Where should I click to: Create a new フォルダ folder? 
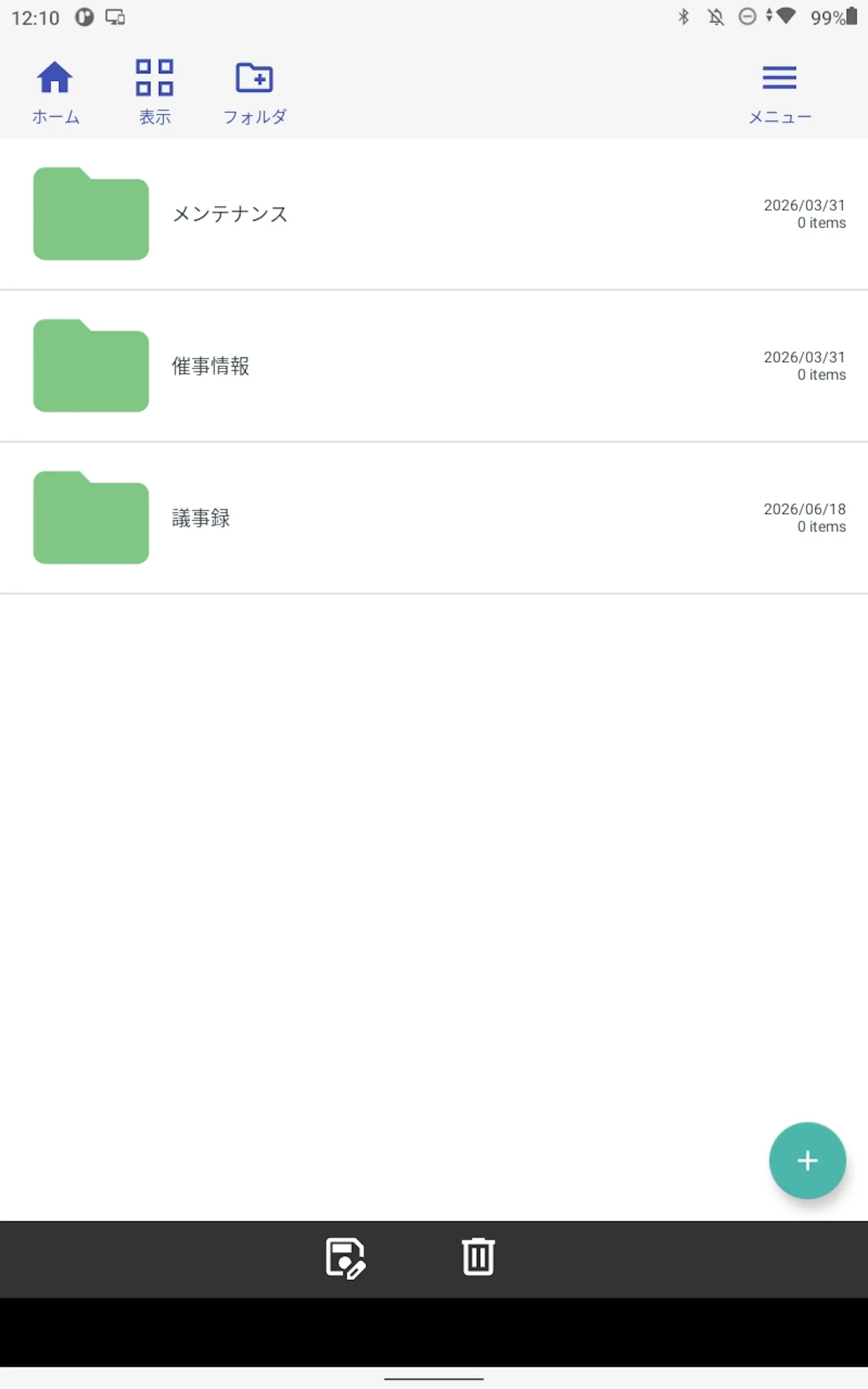coord(254,92)
